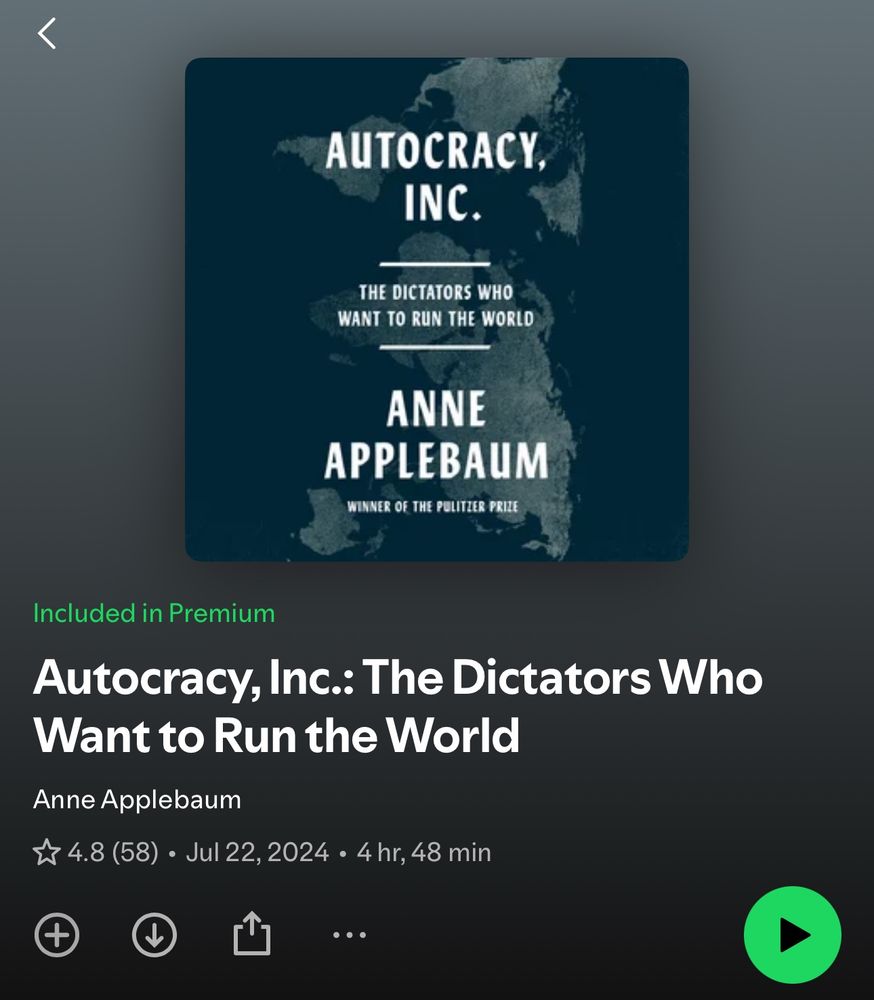Add audiobook to your library
Screen dimensions: 874x1000
57,935
